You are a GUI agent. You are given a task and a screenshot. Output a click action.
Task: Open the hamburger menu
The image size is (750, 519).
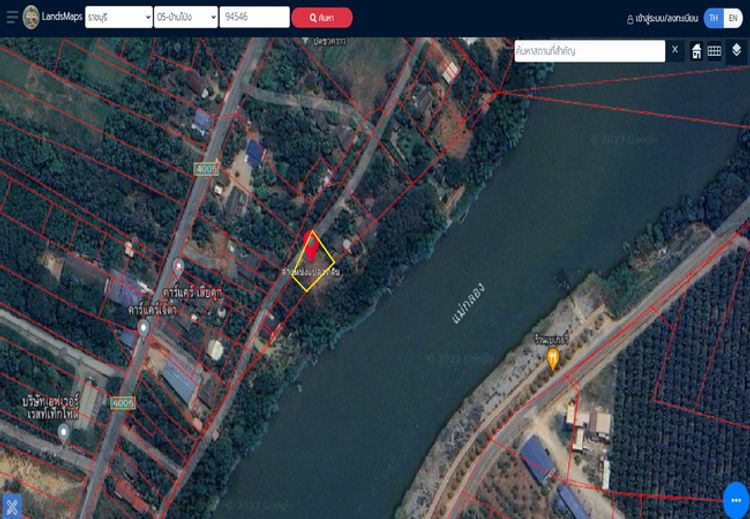(12, 17)
